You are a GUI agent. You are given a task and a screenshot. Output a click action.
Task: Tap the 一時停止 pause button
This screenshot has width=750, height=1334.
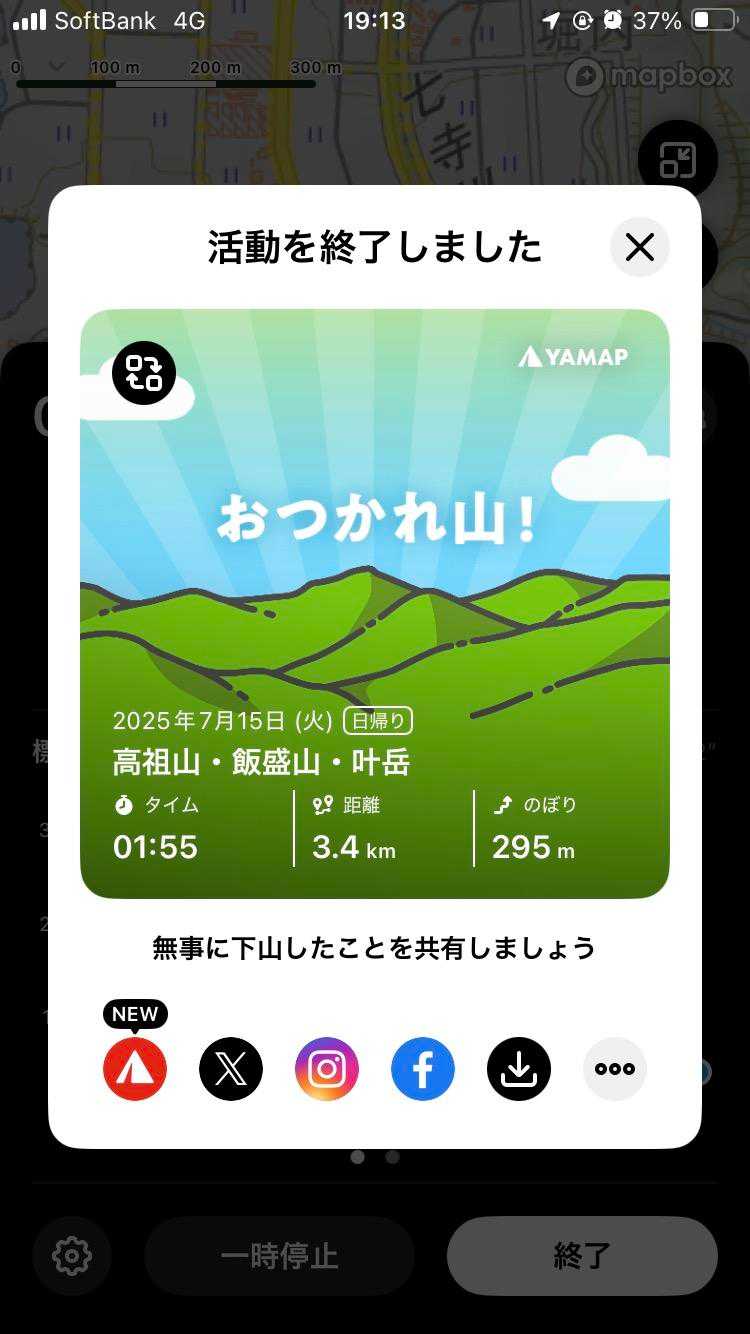(x=280, y=1256)
